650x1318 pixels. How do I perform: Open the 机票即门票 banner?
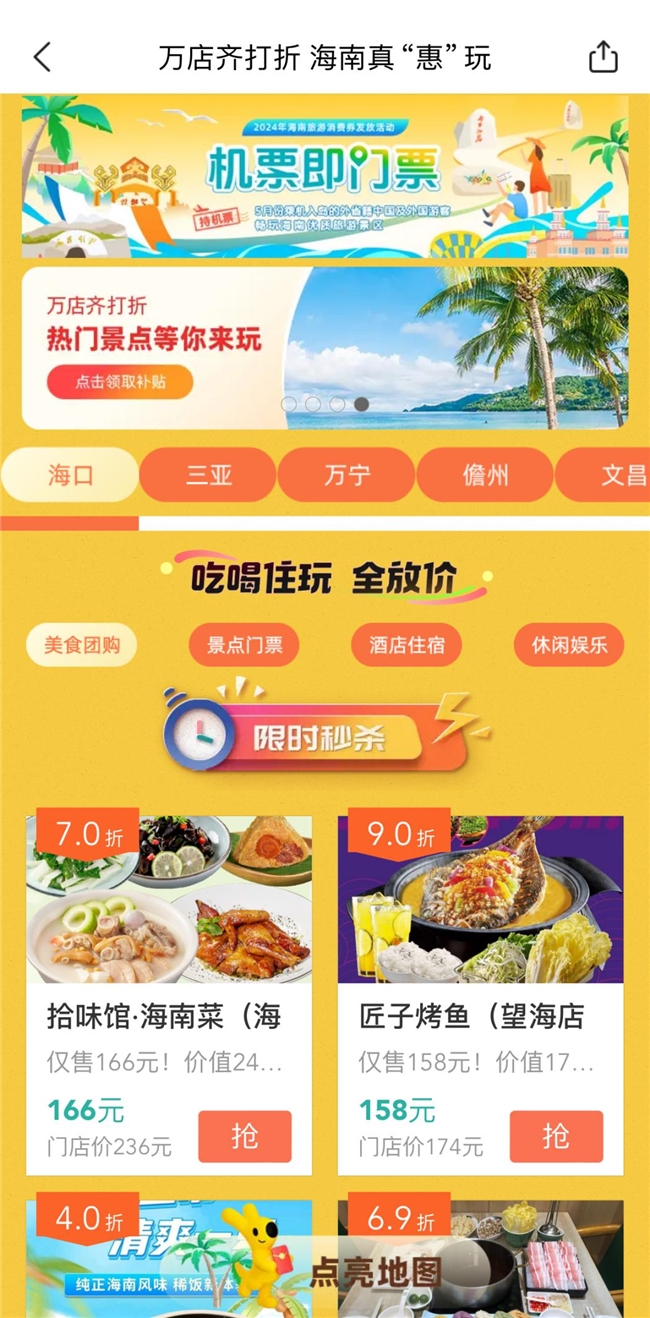click(325, 176)
